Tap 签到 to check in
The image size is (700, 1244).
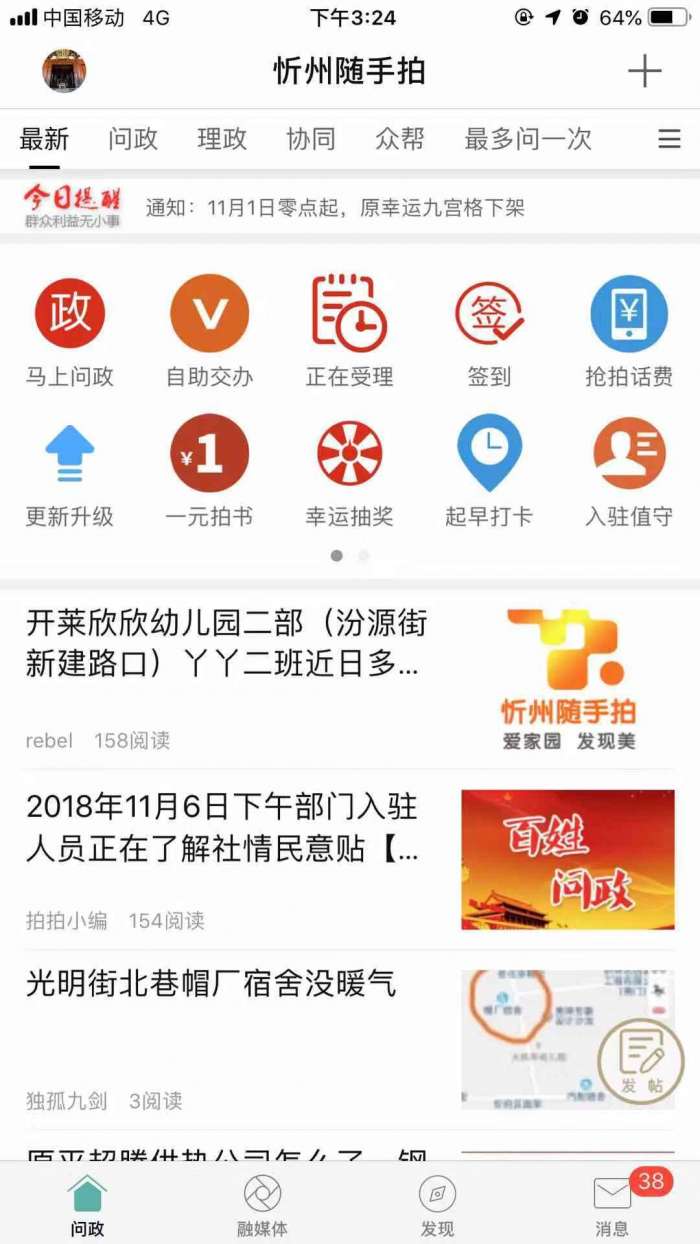pos(489,330)
